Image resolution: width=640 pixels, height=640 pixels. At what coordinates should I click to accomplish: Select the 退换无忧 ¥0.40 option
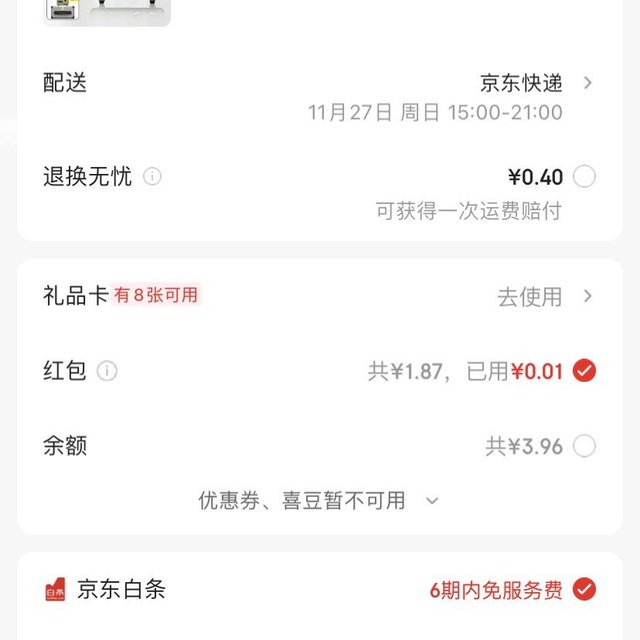point(584,177)
